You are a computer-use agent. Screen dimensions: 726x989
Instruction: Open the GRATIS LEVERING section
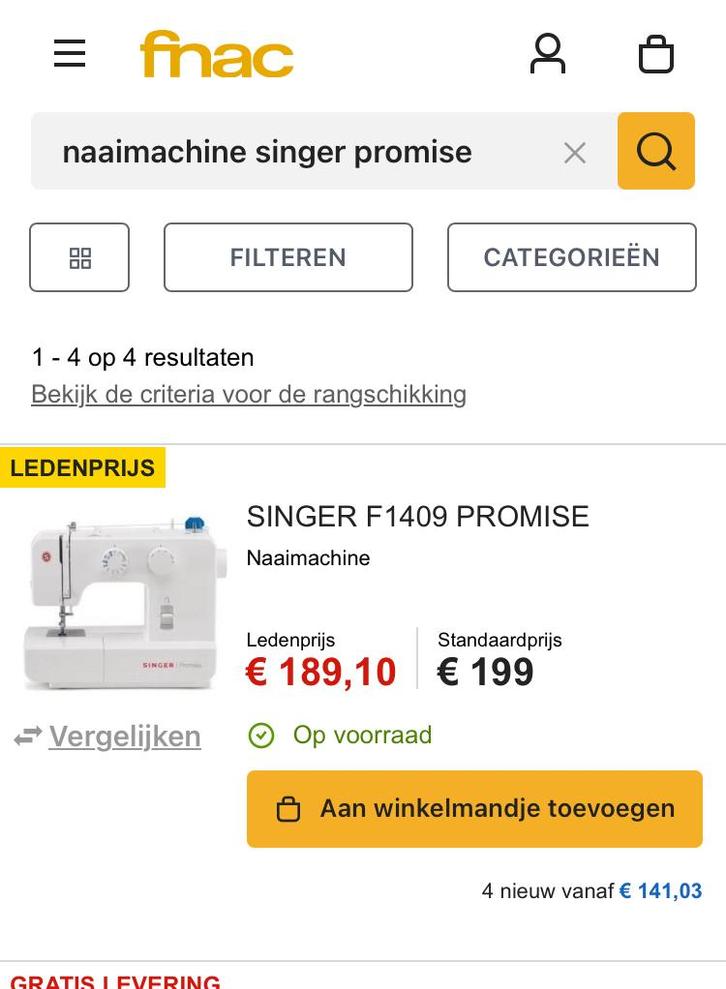(116, 981)
